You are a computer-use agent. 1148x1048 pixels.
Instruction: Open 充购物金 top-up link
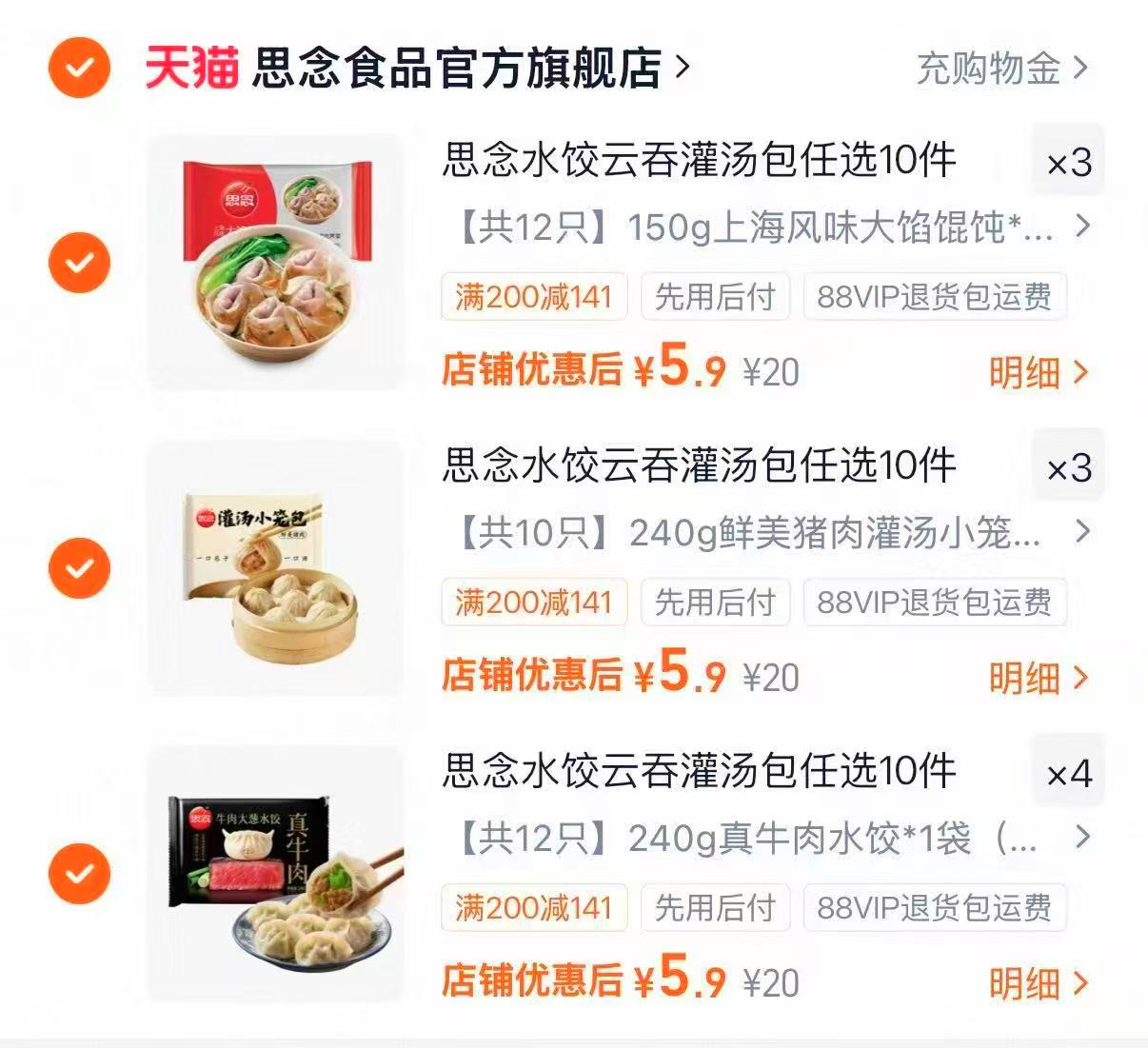1001,69
